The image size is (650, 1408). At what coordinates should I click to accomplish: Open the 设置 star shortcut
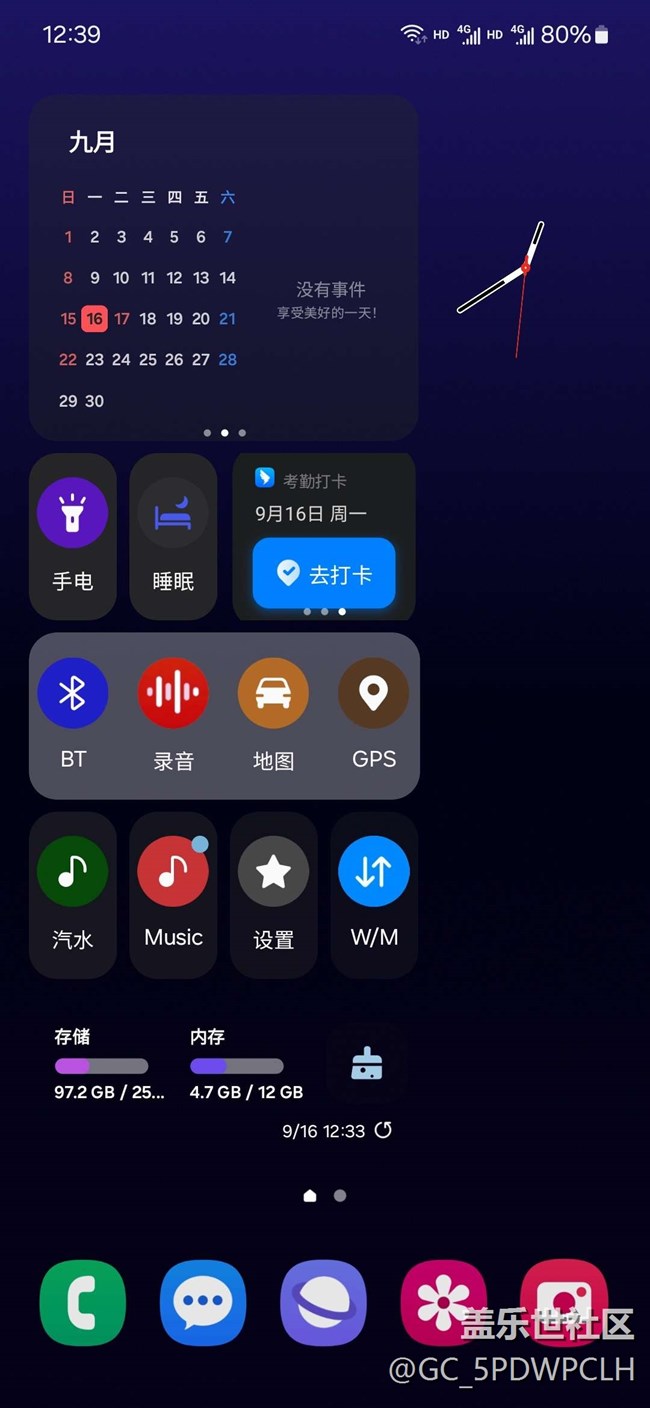tap(273, 872)
